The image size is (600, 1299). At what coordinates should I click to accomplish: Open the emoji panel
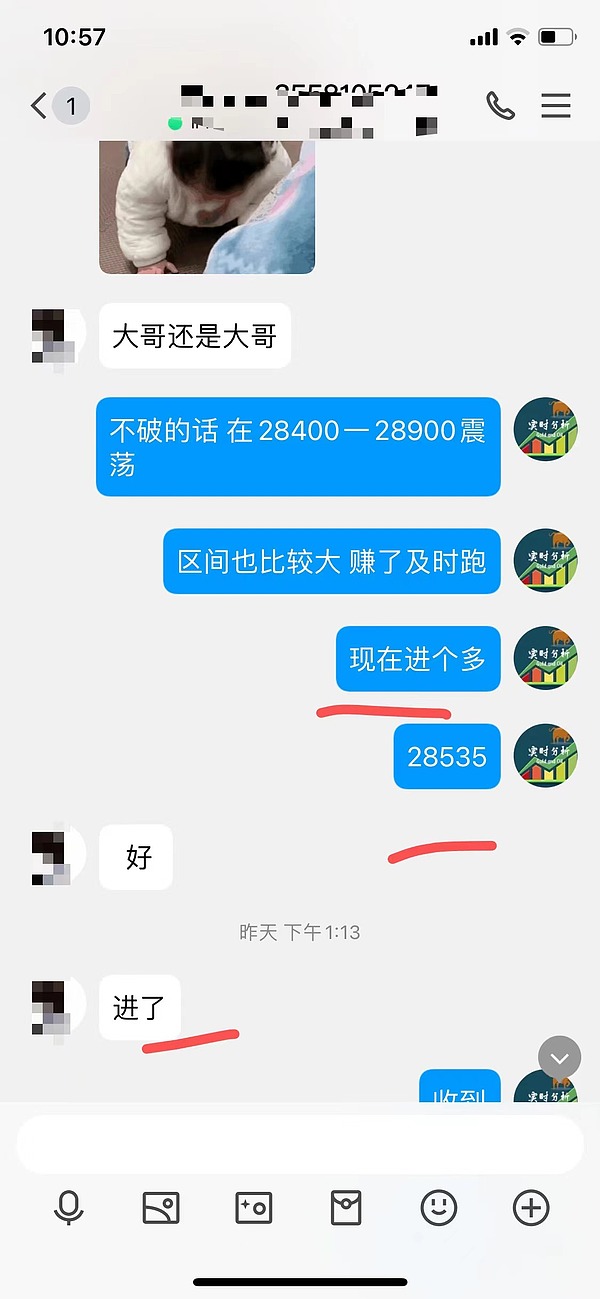coord(438,1209)
